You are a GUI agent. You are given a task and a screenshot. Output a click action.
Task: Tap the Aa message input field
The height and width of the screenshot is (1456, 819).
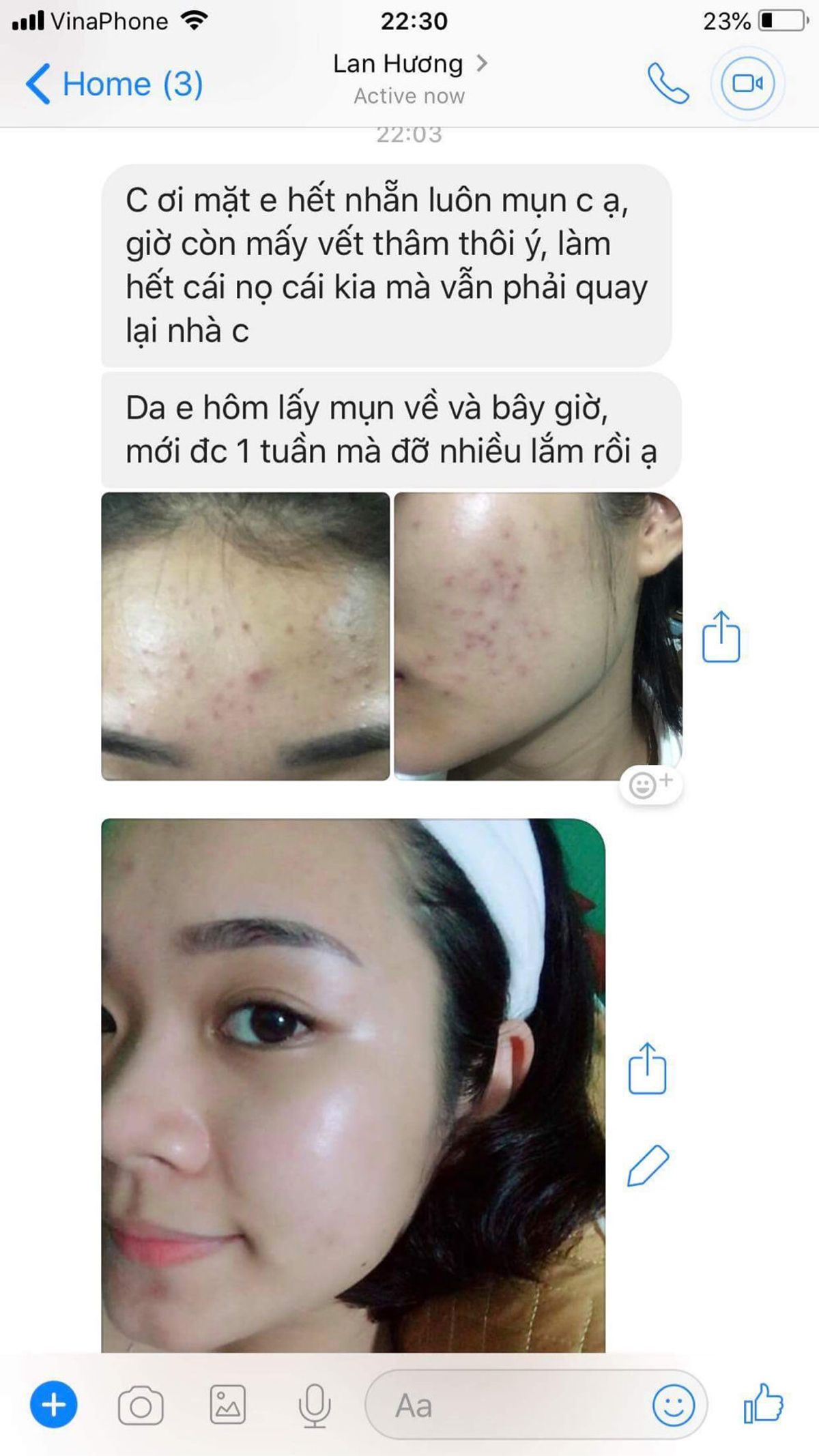tap(505, 1406)
